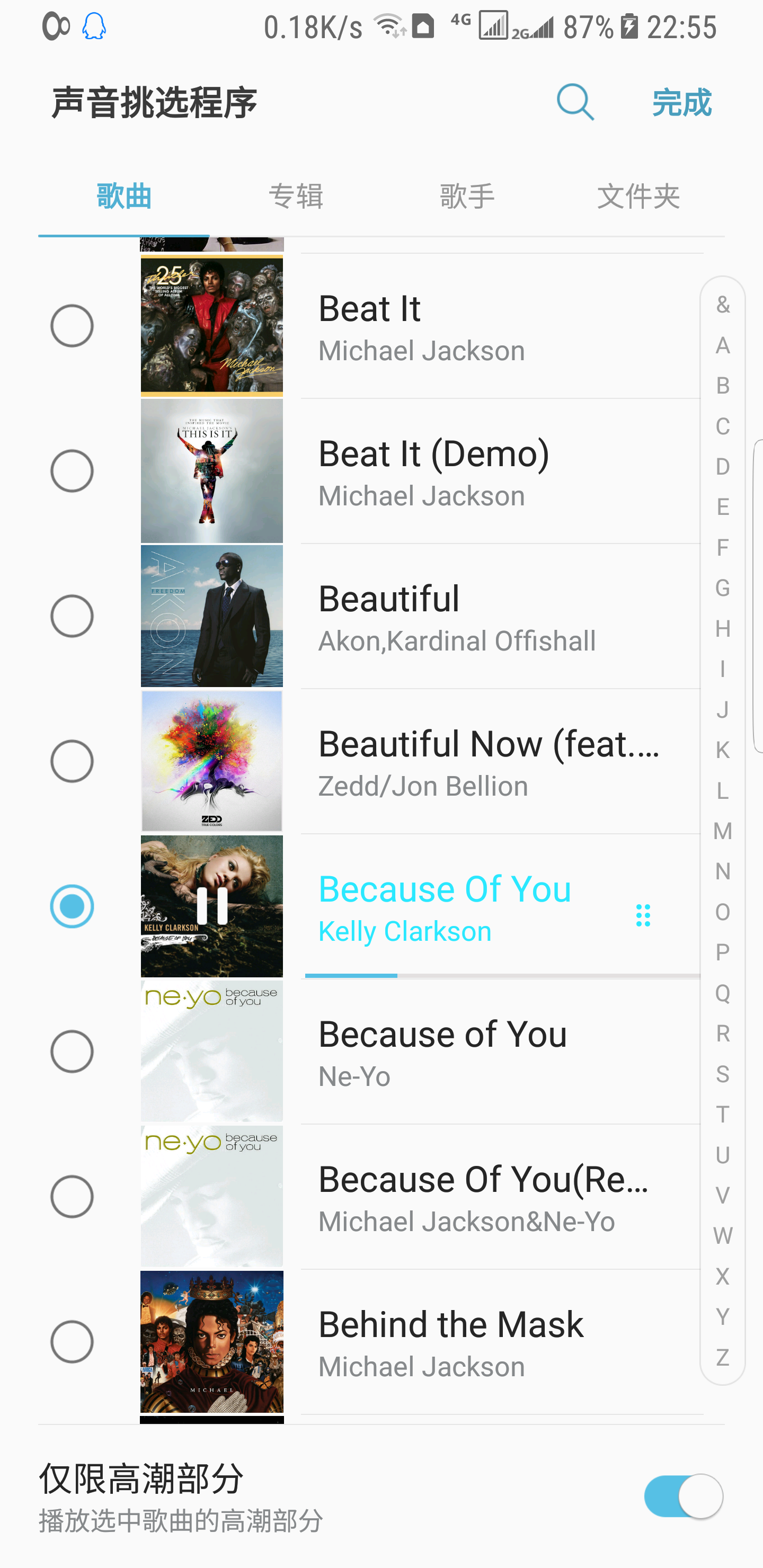The width and height of the screenshot is (763, 1568).
Task: Select Behind the Mask radio button
Action: (x=72, y=1342)
